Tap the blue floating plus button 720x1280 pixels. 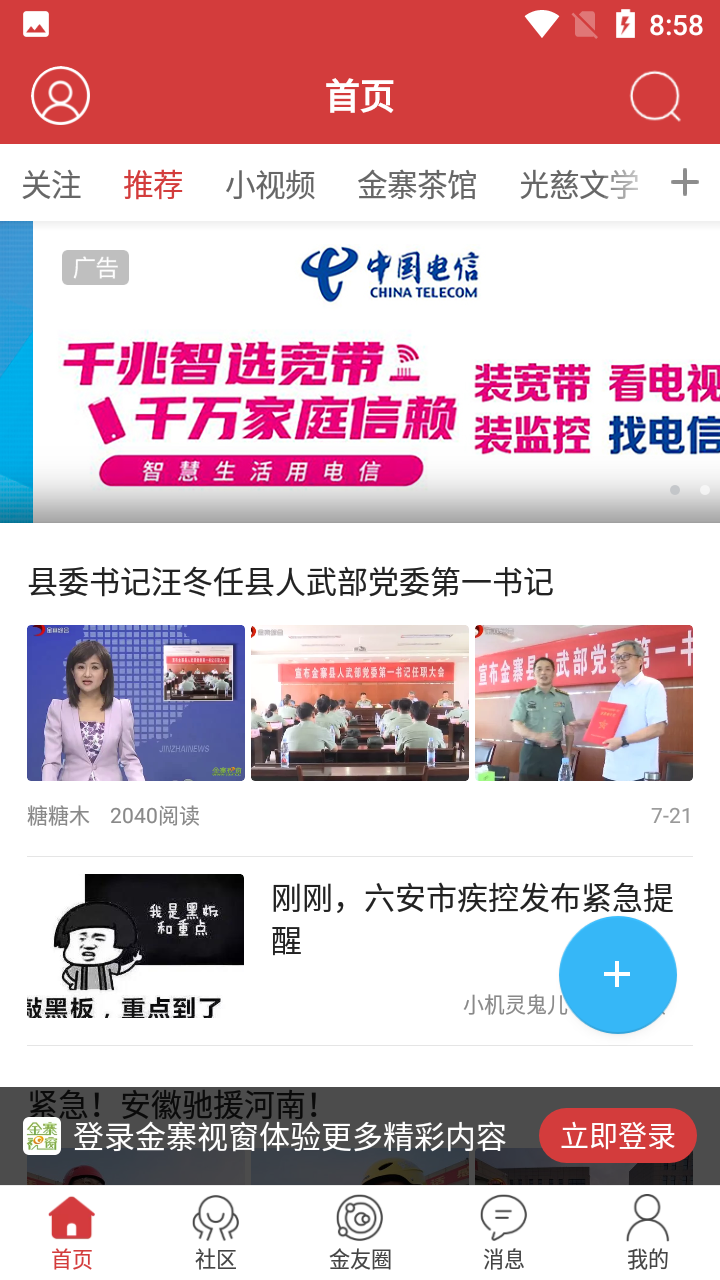[617, 975]
